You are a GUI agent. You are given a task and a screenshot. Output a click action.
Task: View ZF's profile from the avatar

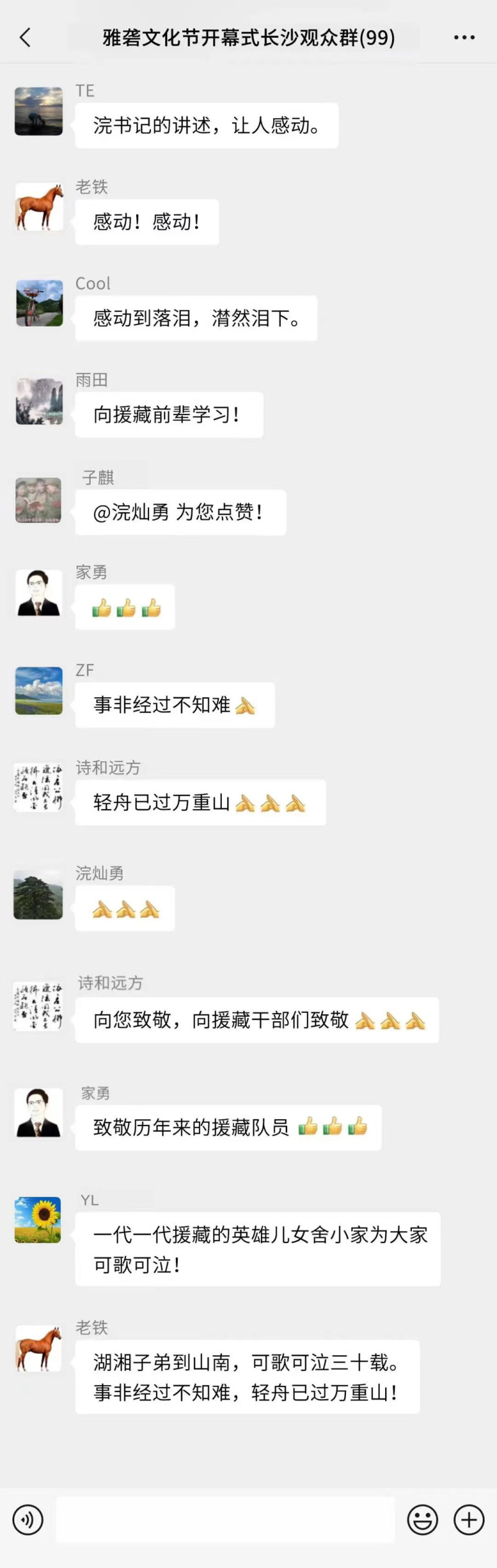pyautogui.click(x=39, y=690)
